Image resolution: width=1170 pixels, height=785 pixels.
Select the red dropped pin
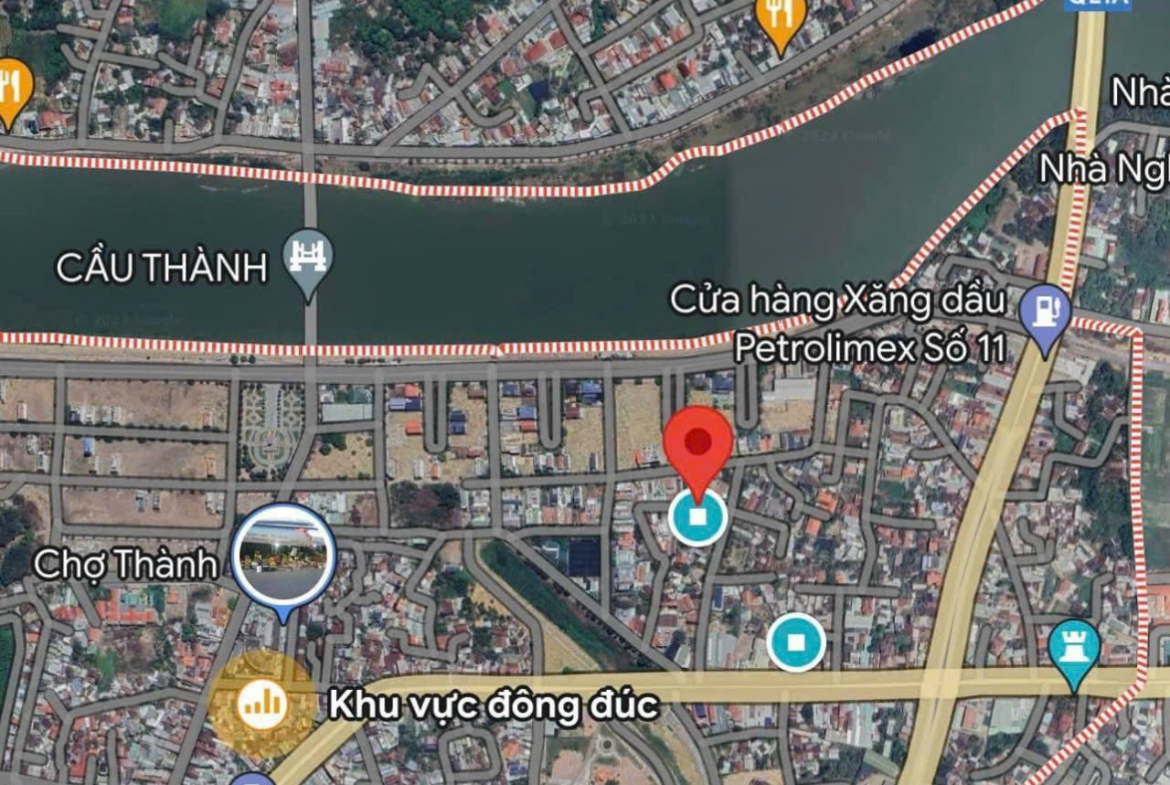(x=698, y=445)
